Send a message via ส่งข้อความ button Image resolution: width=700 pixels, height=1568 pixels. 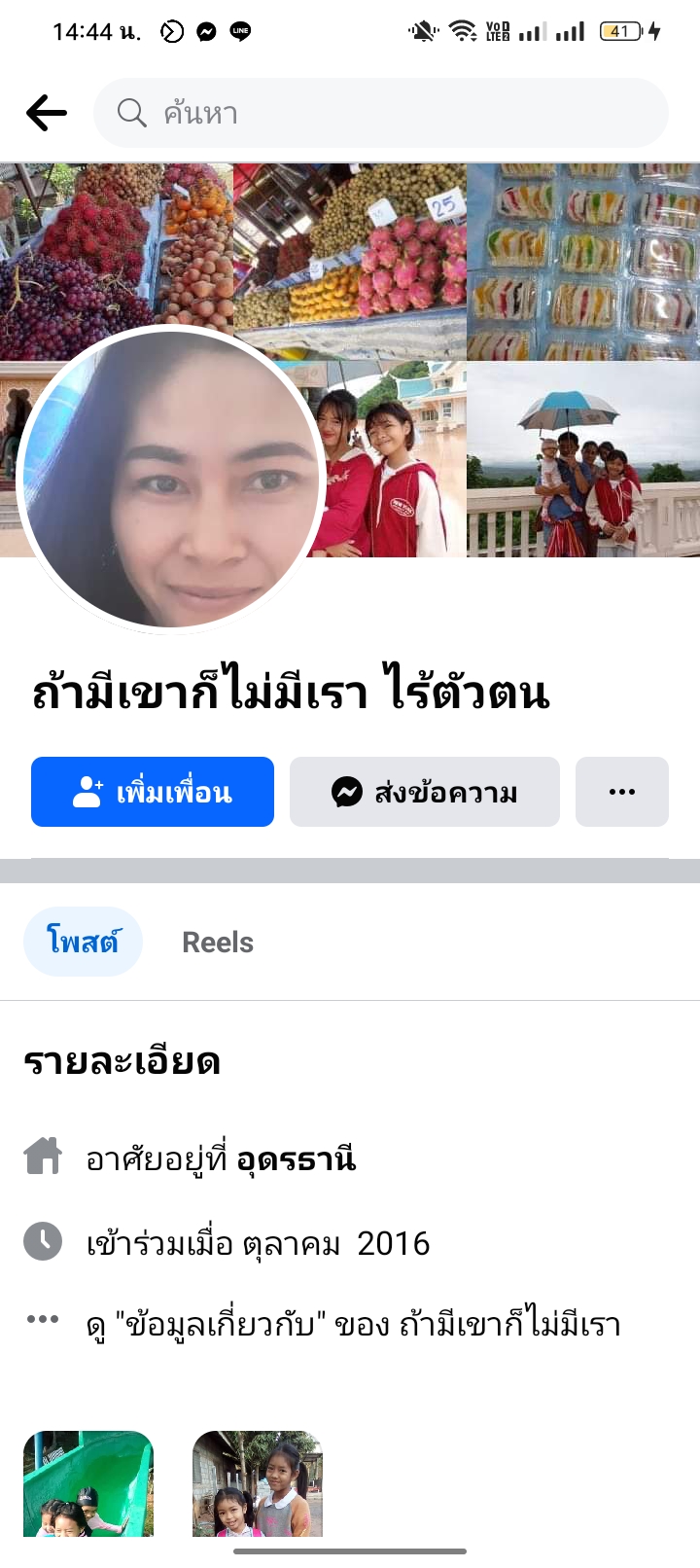424,792
